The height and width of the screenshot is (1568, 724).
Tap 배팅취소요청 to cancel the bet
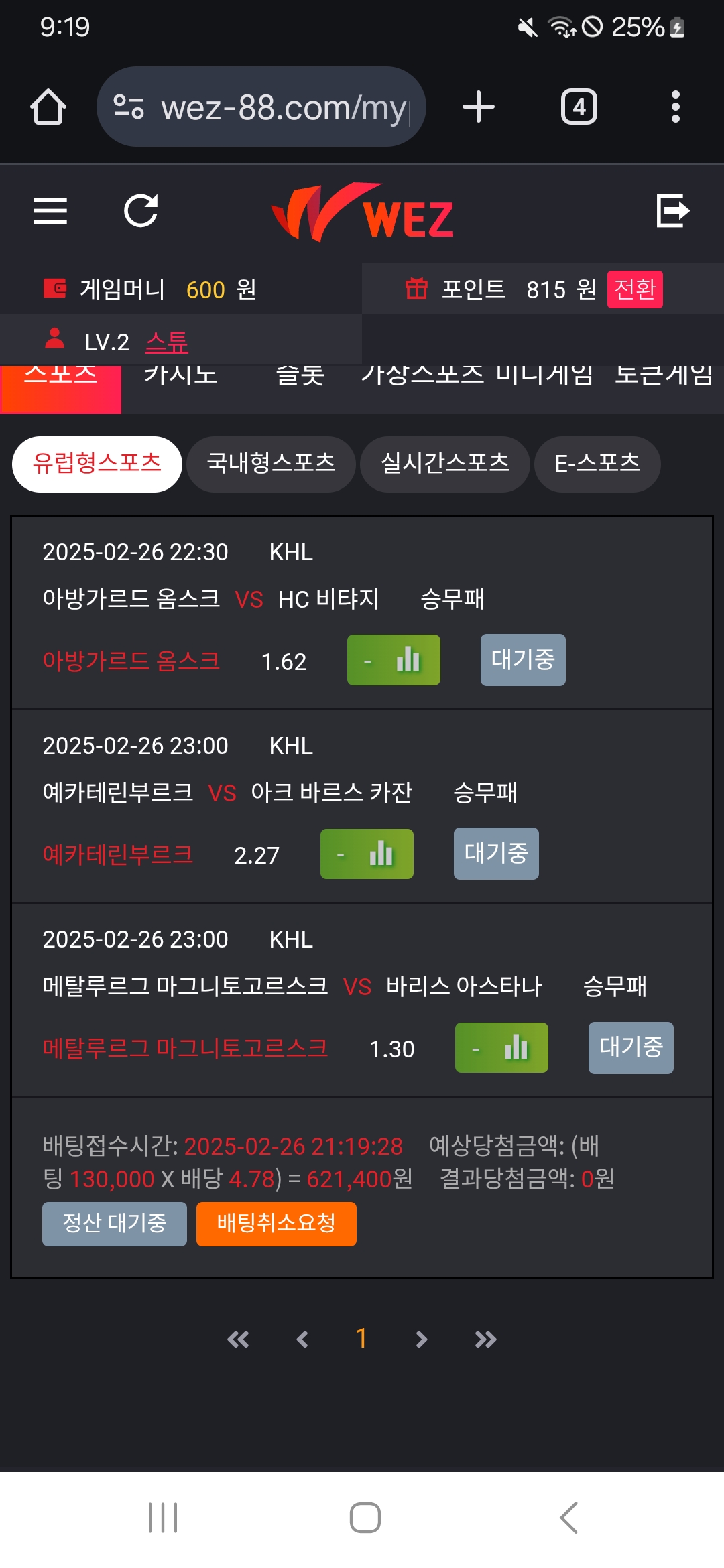coord(276,1224)
